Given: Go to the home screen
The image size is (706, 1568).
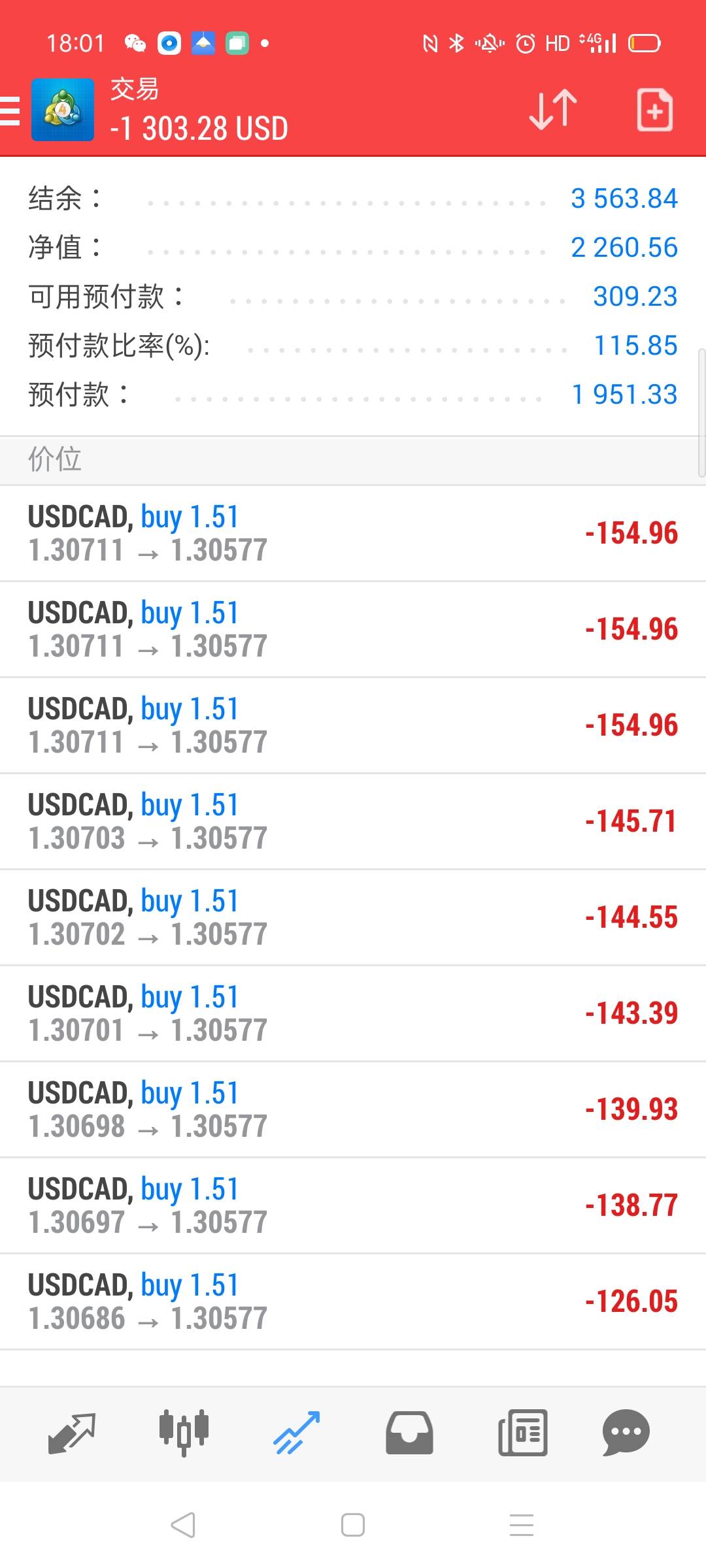Looking at the screenshot, I should (x=353, y=1525).
